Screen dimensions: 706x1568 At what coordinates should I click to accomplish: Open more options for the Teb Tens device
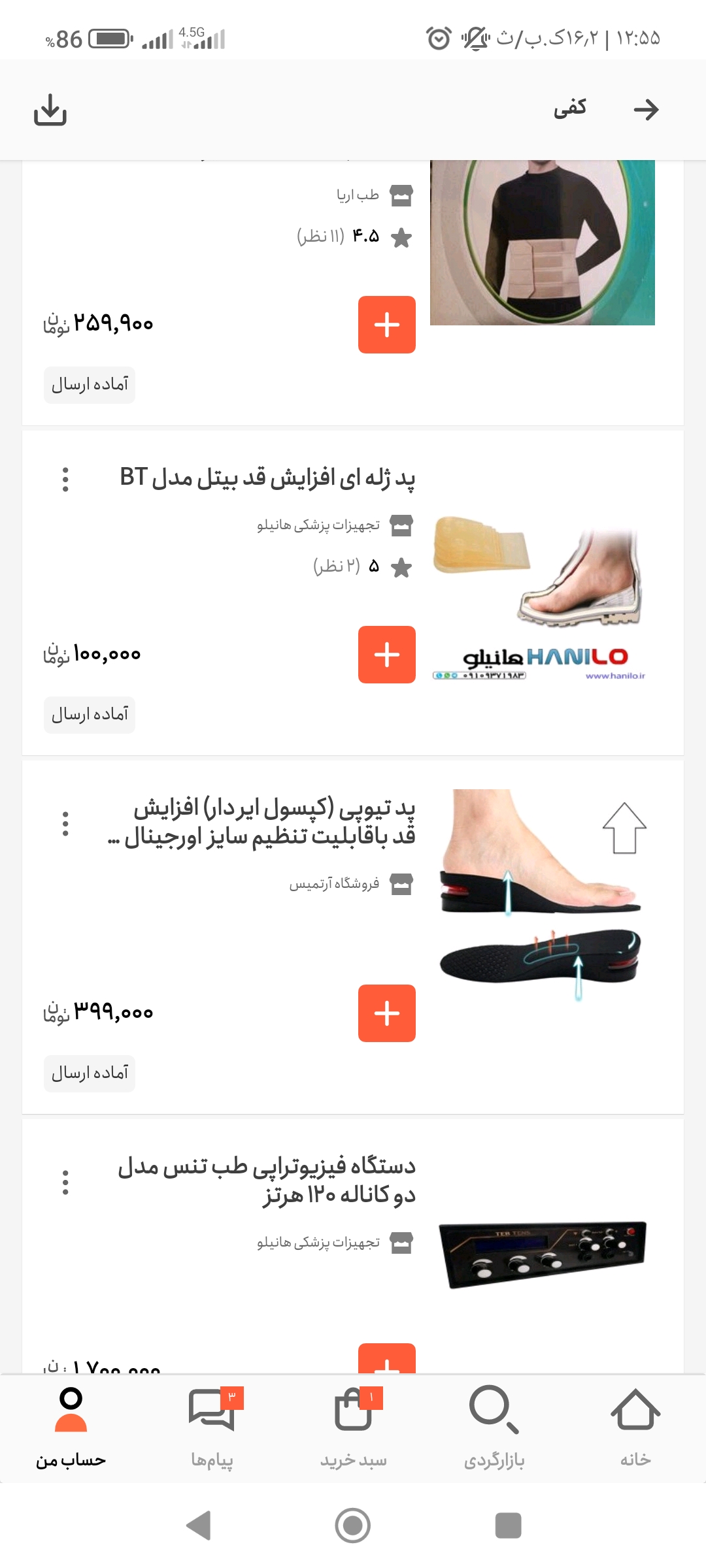[x=65, y=1183]
